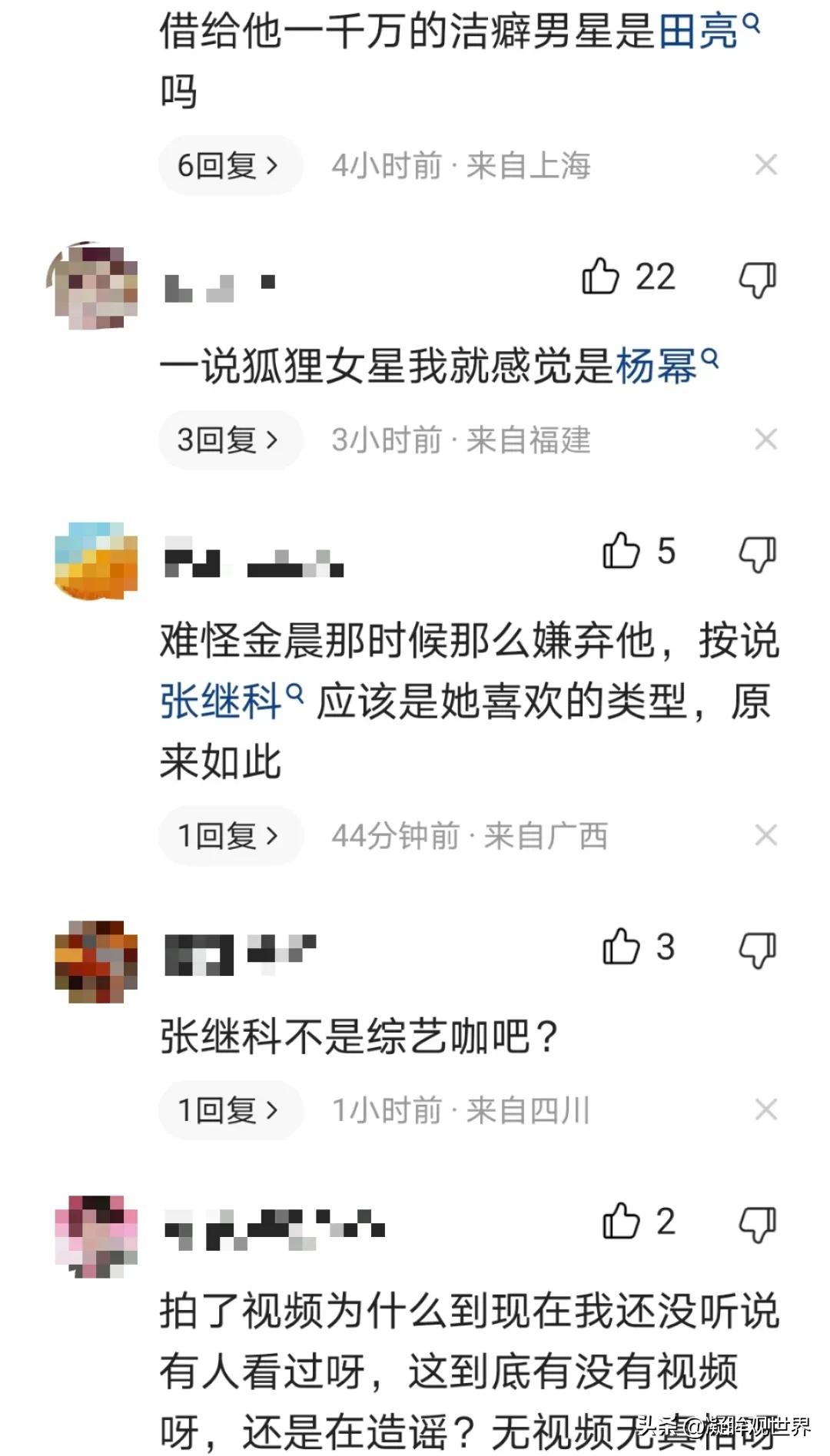
Task: Like the comment about 金晨
Action: (x=622, y=552)
